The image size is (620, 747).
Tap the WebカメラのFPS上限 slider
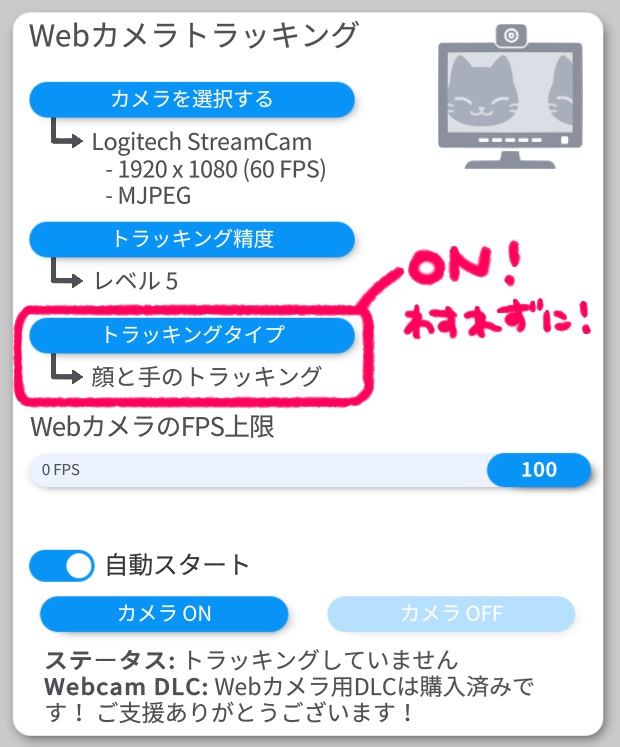(309, 470)
